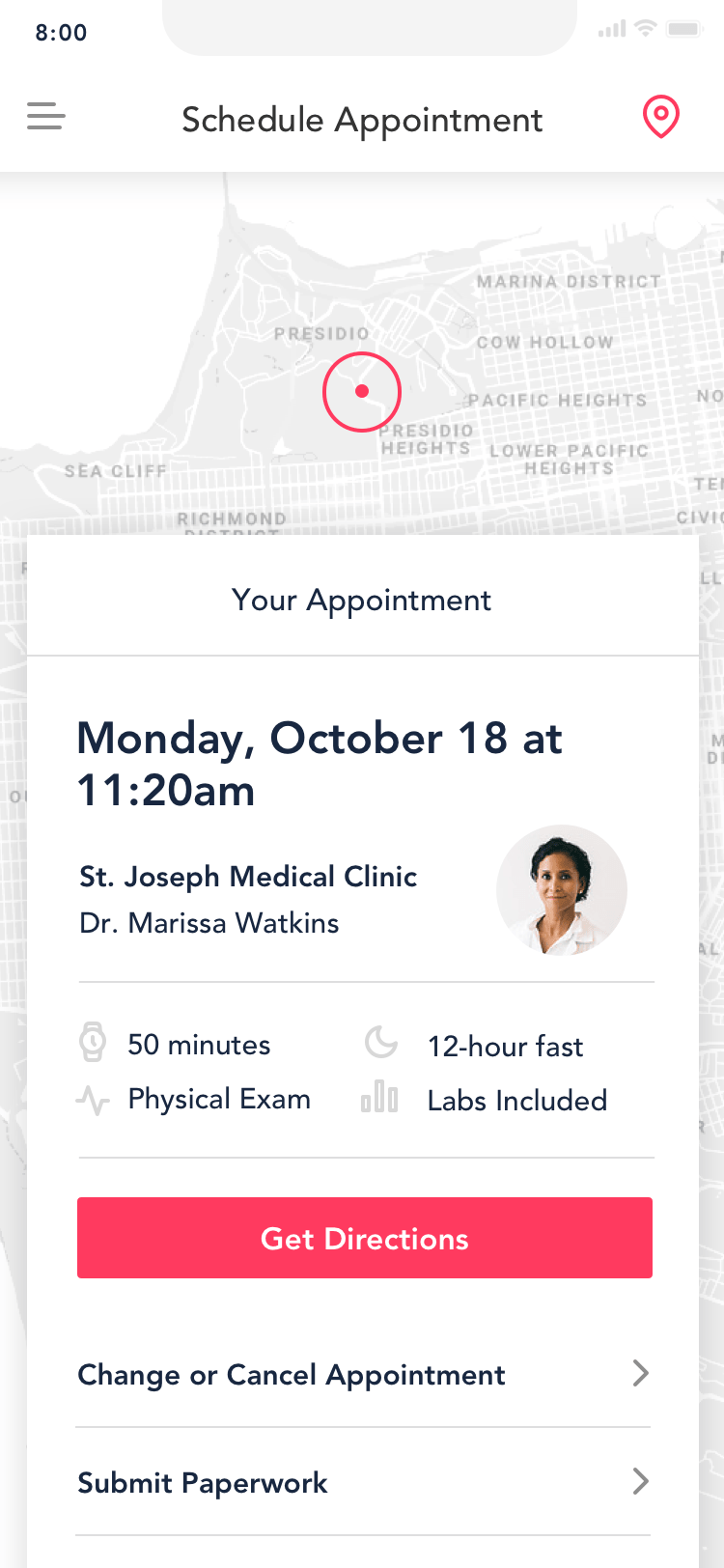Tap the red location pin icon top right
This screenshot has height=1568, width=724.
pos(660,118)
